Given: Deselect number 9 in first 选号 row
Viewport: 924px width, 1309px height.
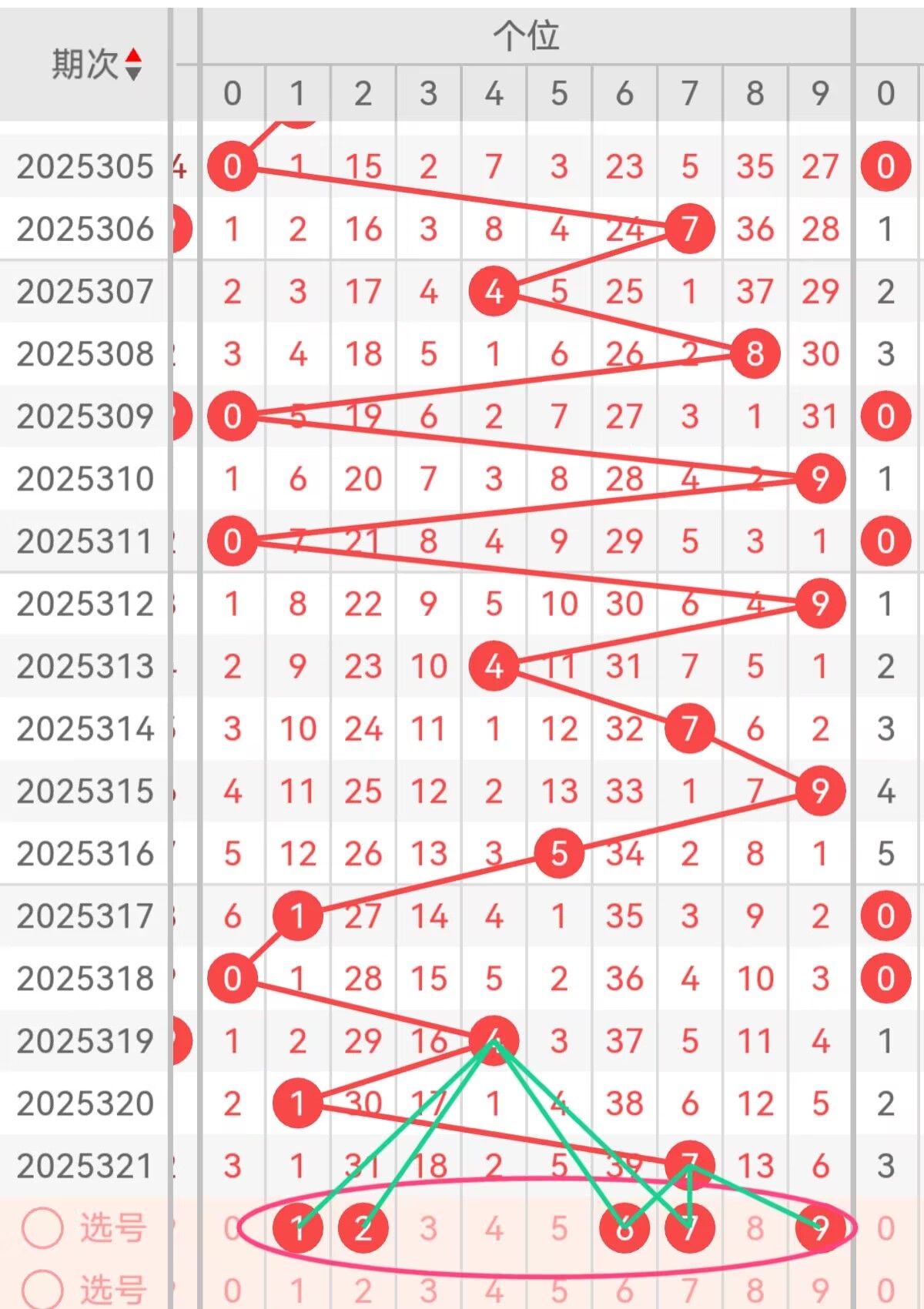Looking at the screenshot, I should pos(820,1228).
